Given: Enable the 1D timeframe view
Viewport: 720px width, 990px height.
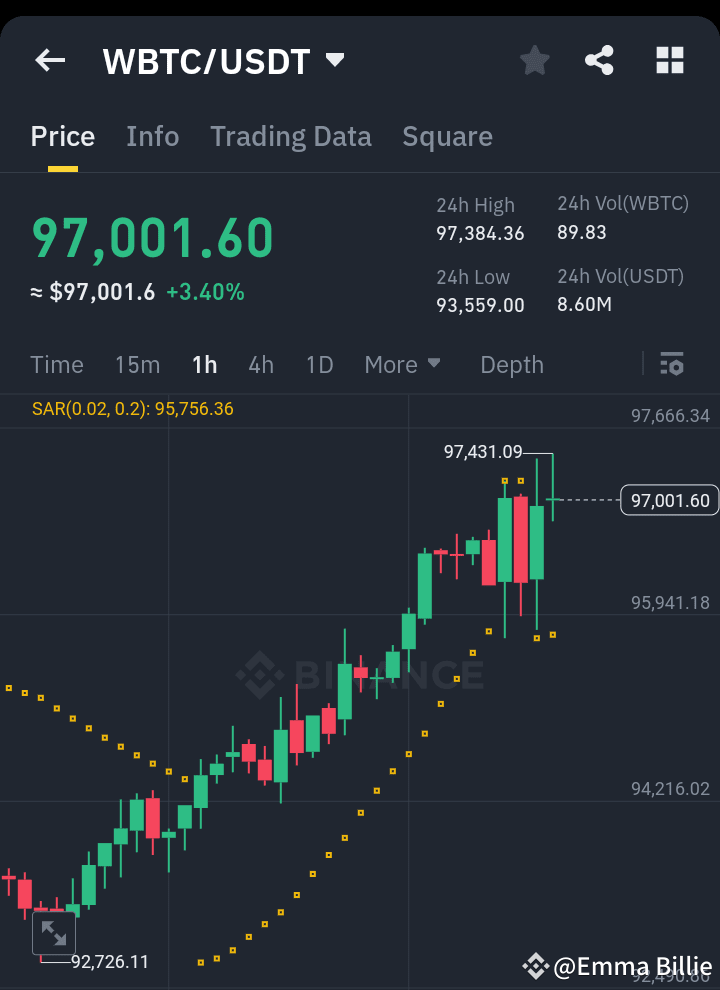Looking at the screenshot, I should coord(319,364).
